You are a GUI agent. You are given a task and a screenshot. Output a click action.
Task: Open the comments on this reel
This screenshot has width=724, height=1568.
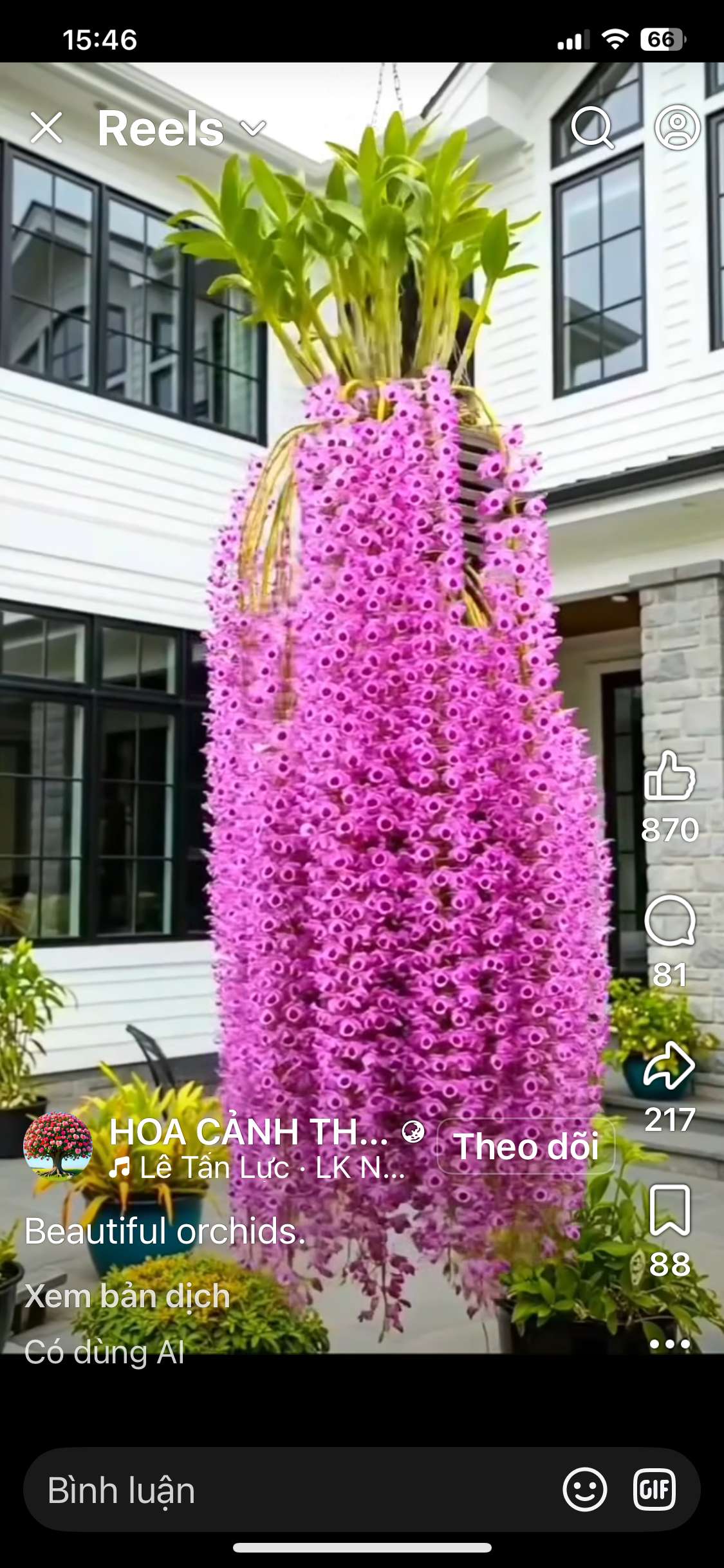[669, 921]
